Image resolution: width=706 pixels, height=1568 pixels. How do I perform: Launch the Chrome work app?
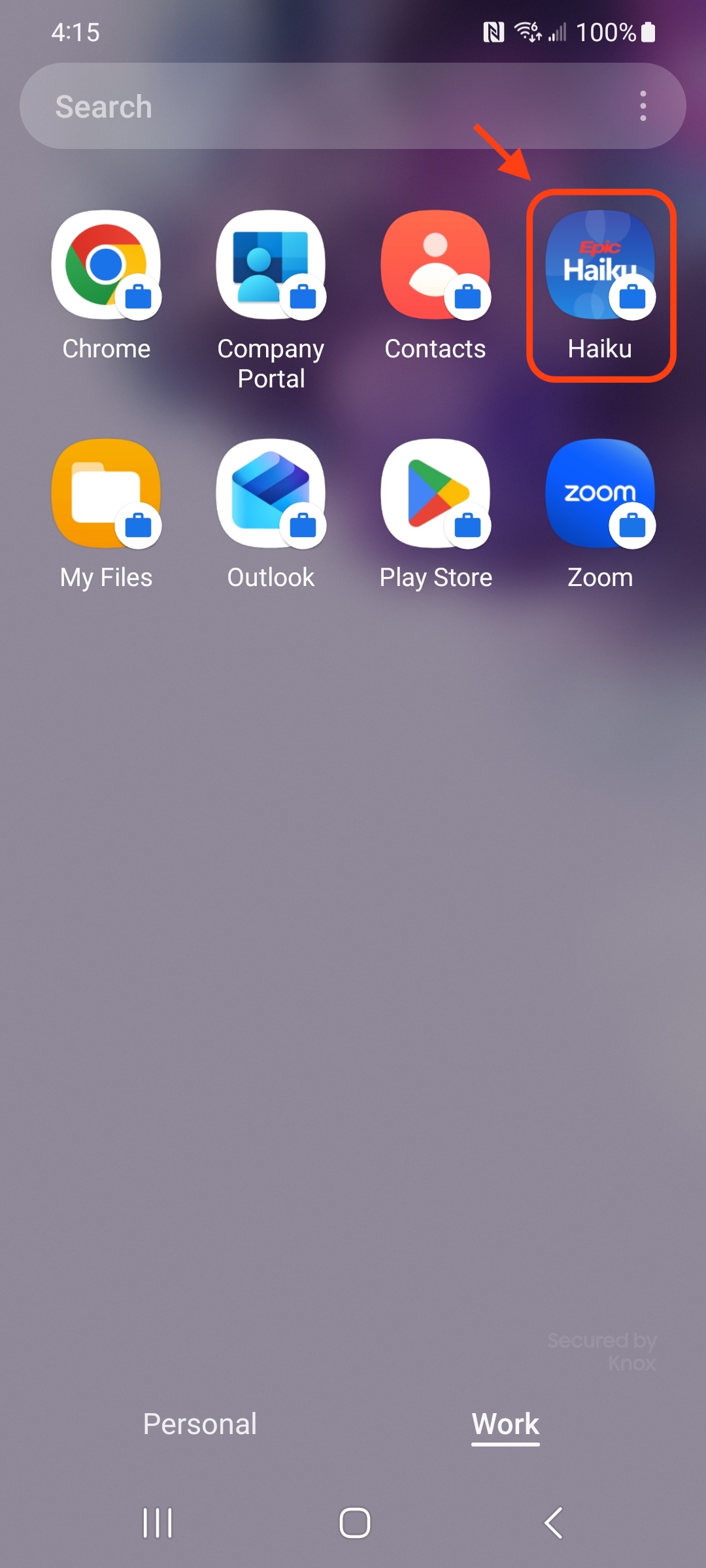106,265
